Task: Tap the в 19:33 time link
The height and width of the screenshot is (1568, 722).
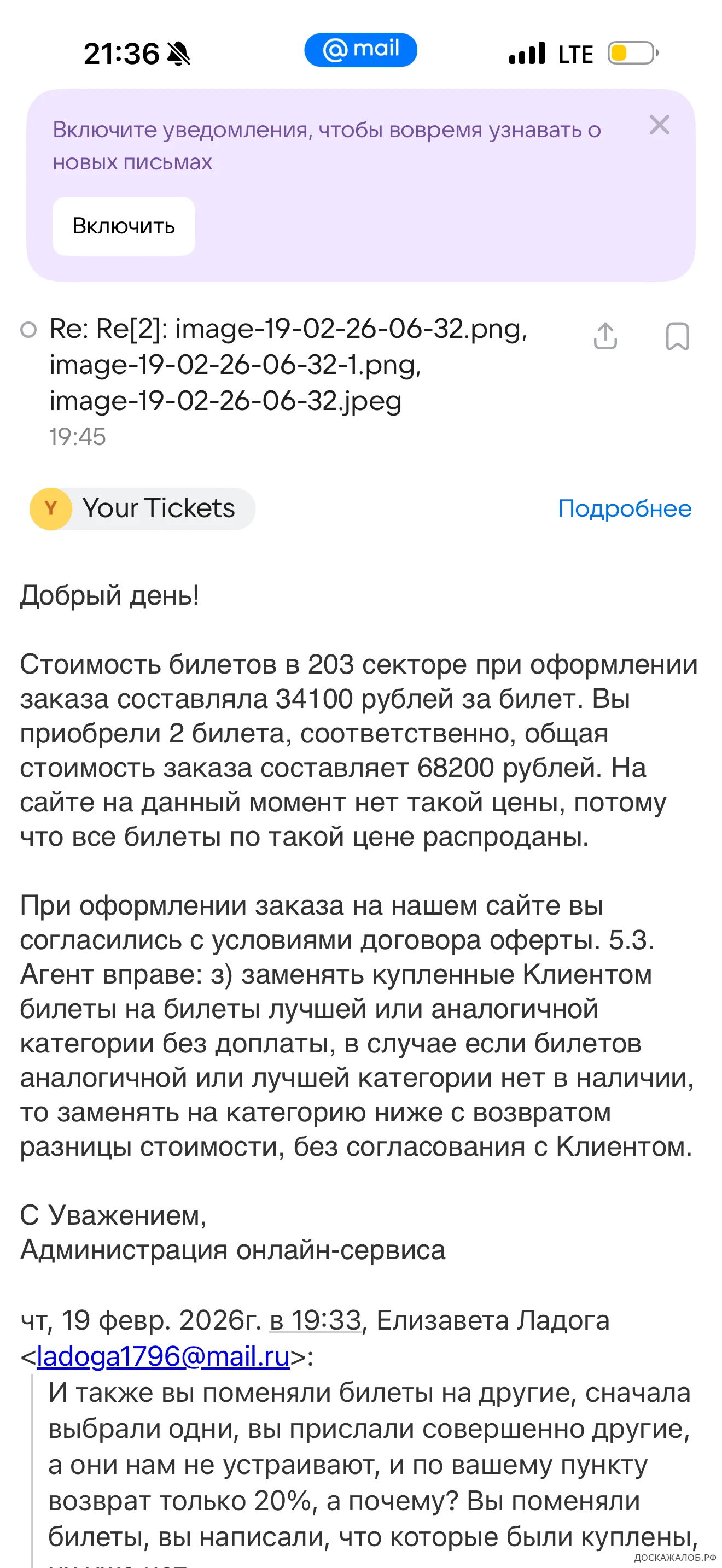Action: pos(316,1321)
